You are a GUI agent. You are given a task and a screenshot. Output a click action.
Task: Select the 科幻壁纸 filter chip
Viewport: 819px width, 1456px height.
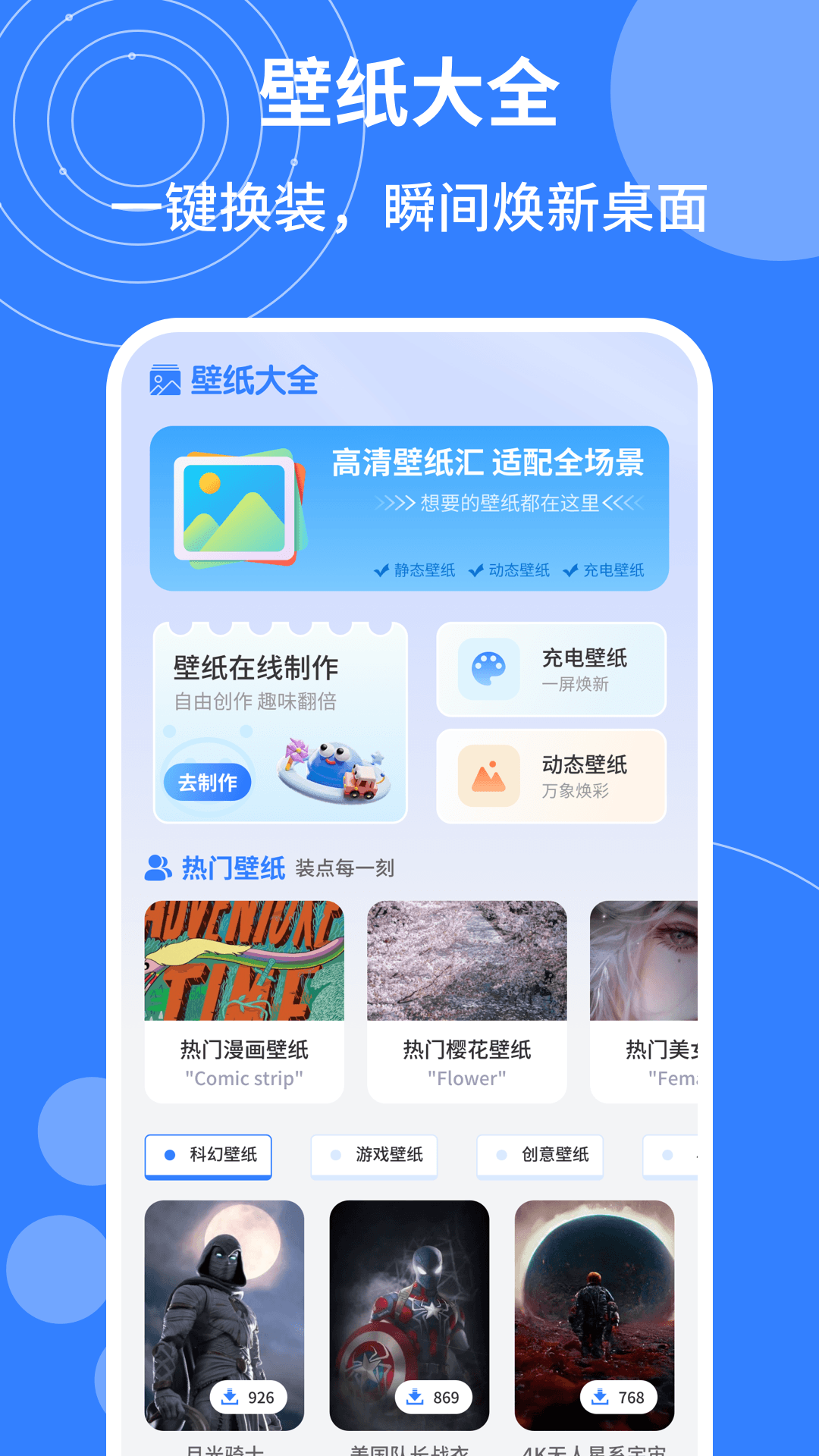pos(208,1156)
